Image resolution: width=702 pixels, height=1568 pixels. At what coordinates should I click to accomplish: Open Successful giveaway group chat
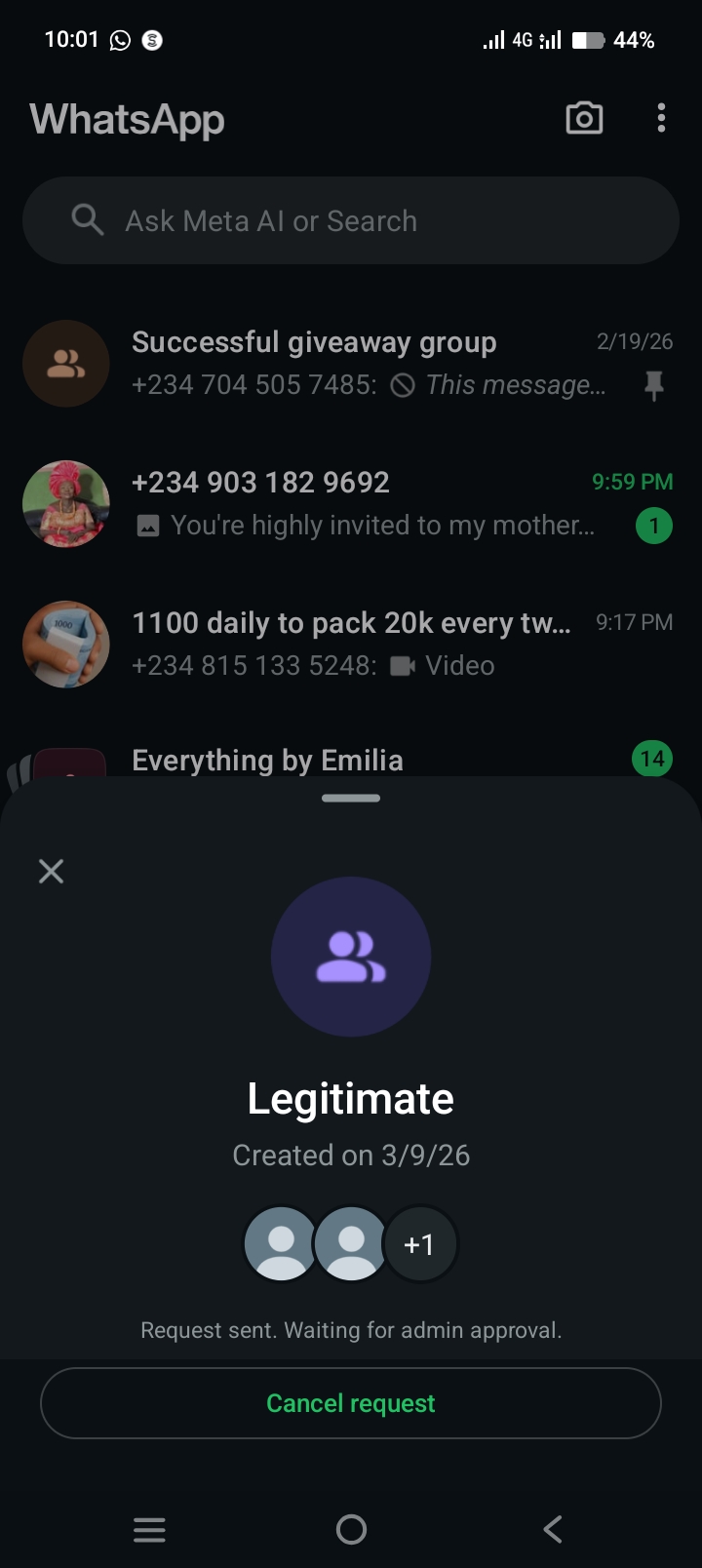351,363
